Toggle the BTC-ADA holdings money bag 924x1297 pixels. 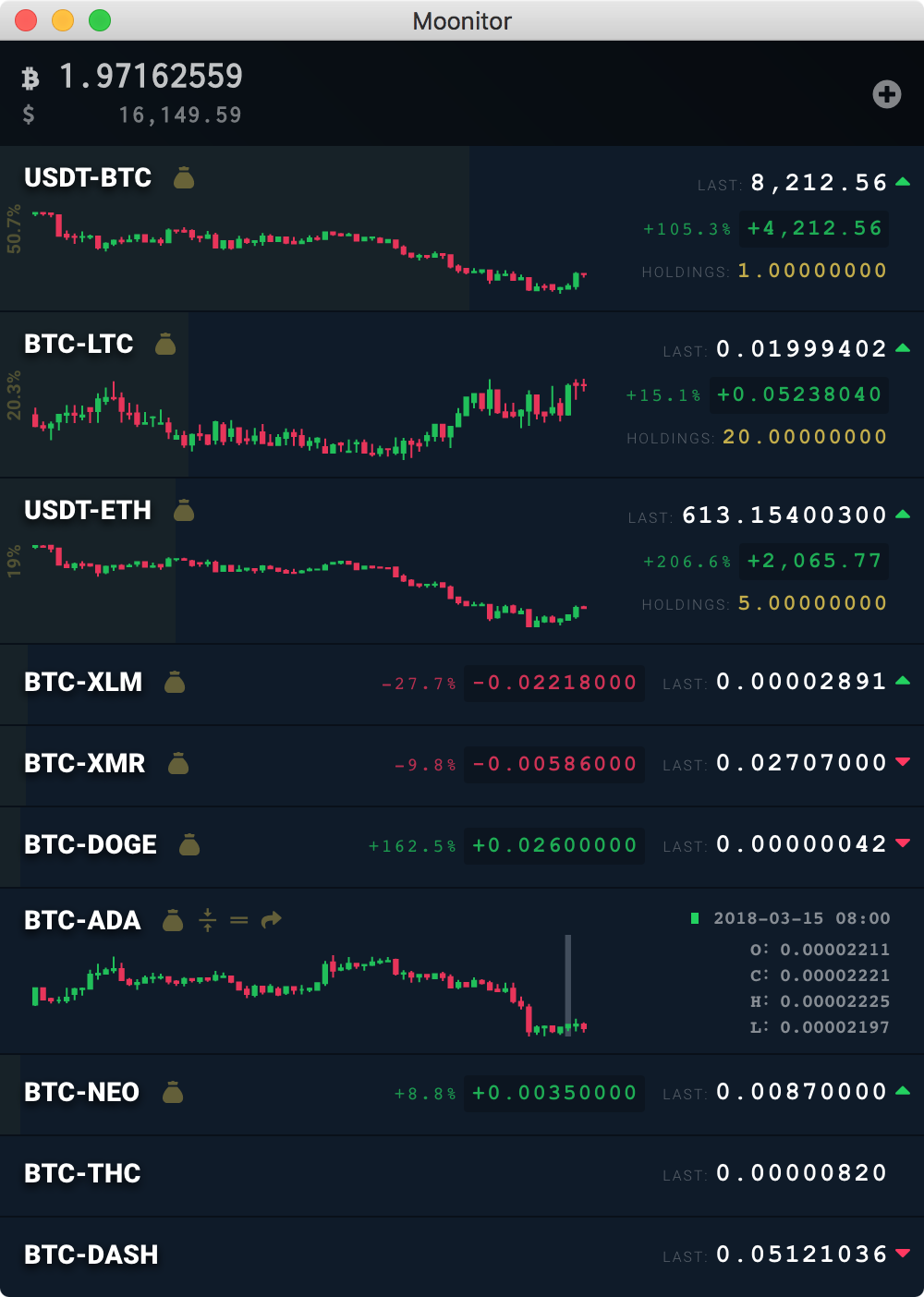[172, 920]
